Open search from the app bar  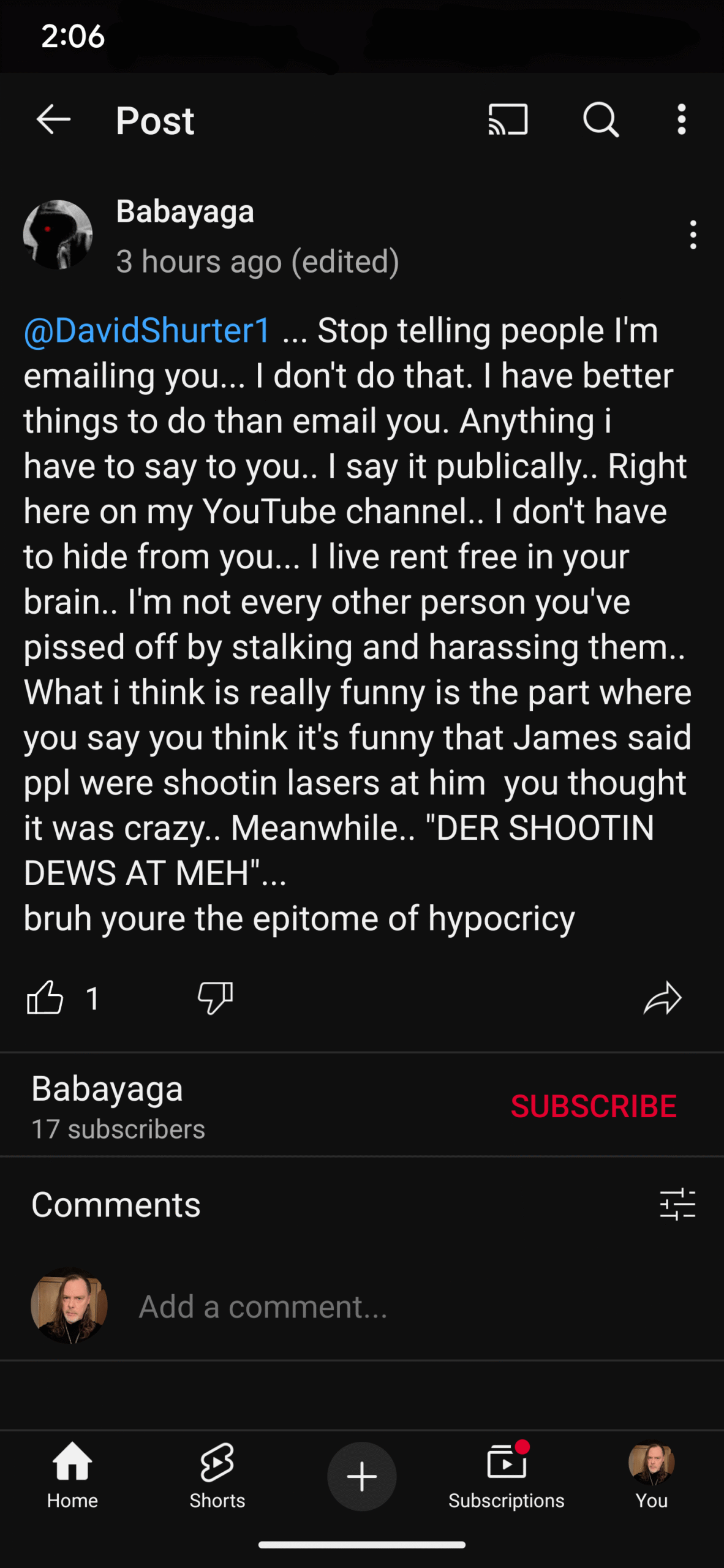pyautogui.click(x=601, y=119)
